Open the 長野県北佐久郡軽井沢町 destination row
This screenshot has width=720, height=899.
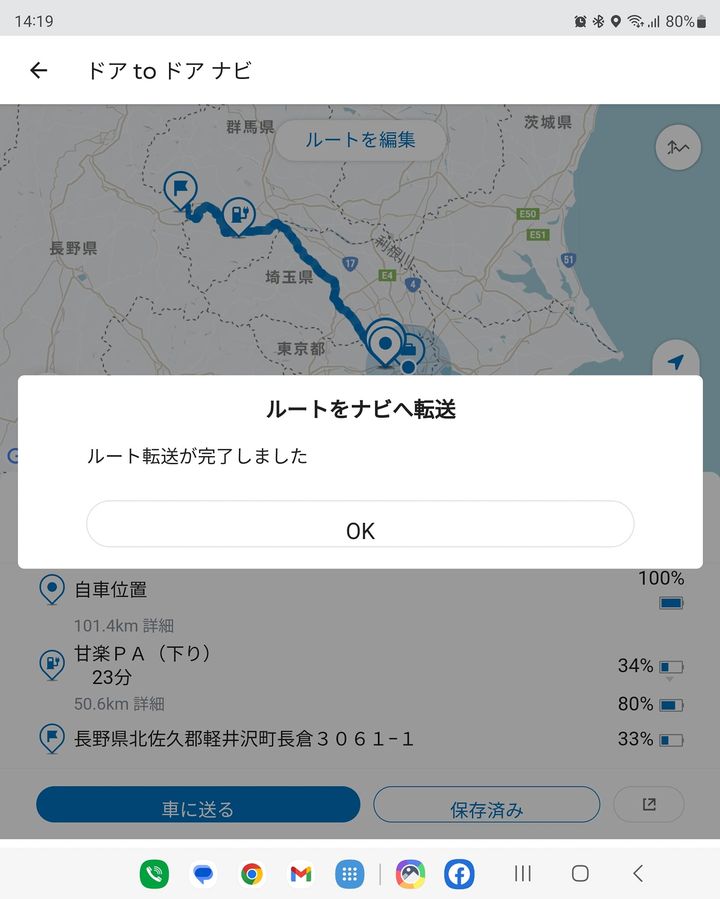pos(243,739)
